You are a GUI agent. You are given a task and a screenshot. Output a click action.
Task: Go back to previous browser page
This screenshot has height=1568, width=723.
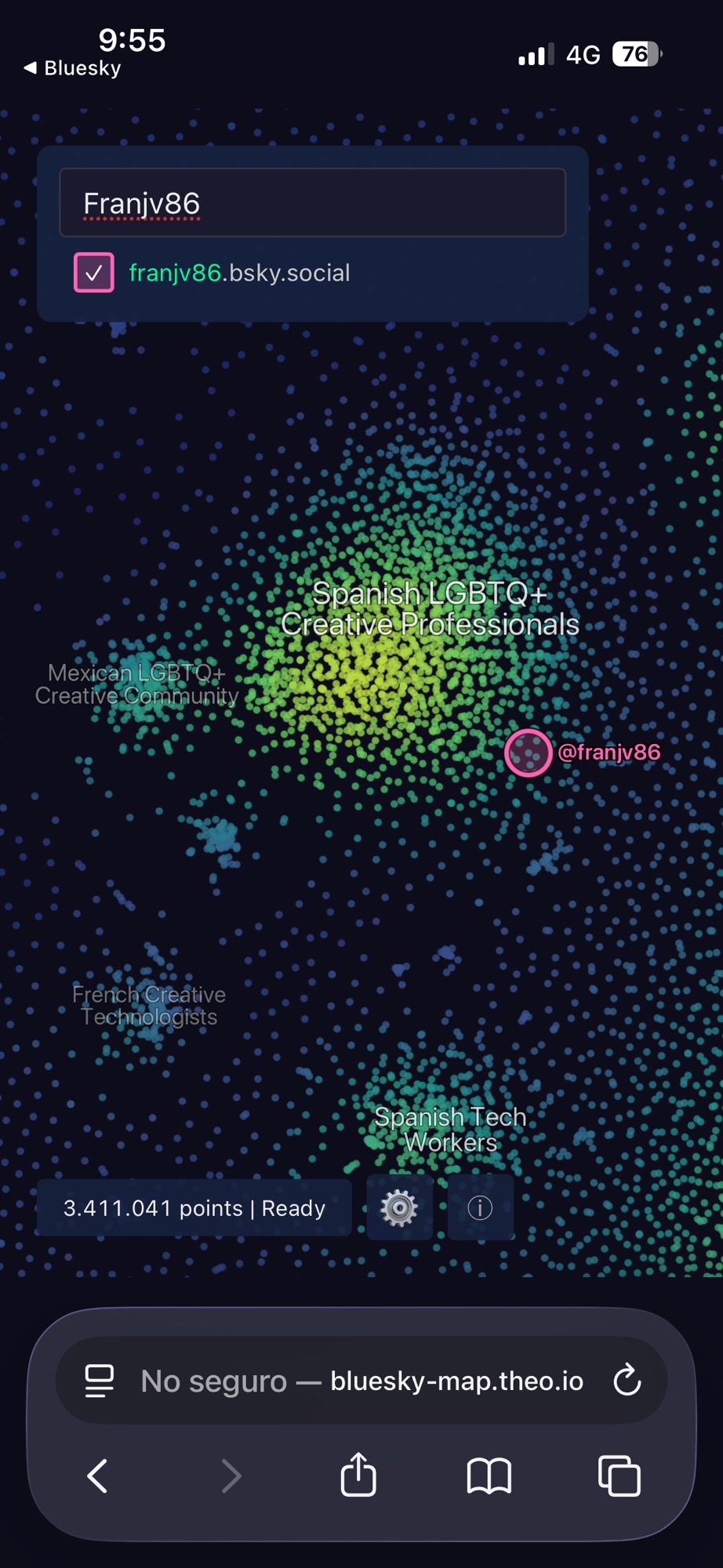[x=98, y=1476]
